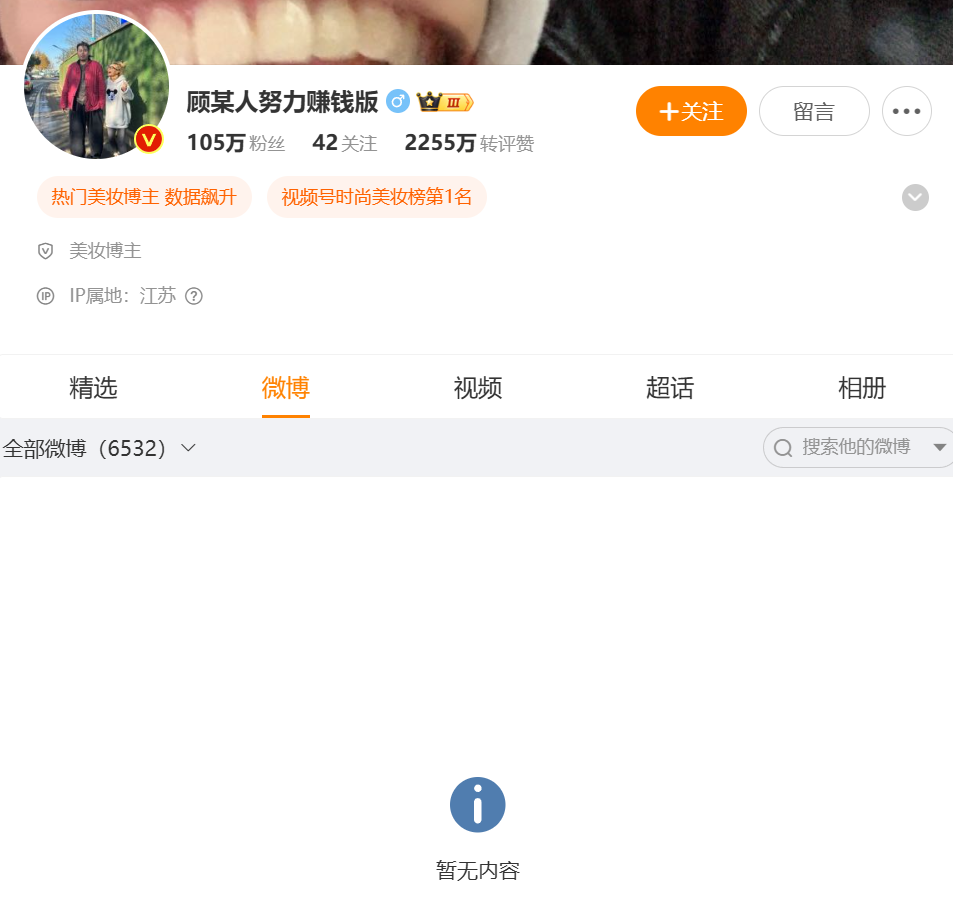Open the membership crown badge

(444, 102)
